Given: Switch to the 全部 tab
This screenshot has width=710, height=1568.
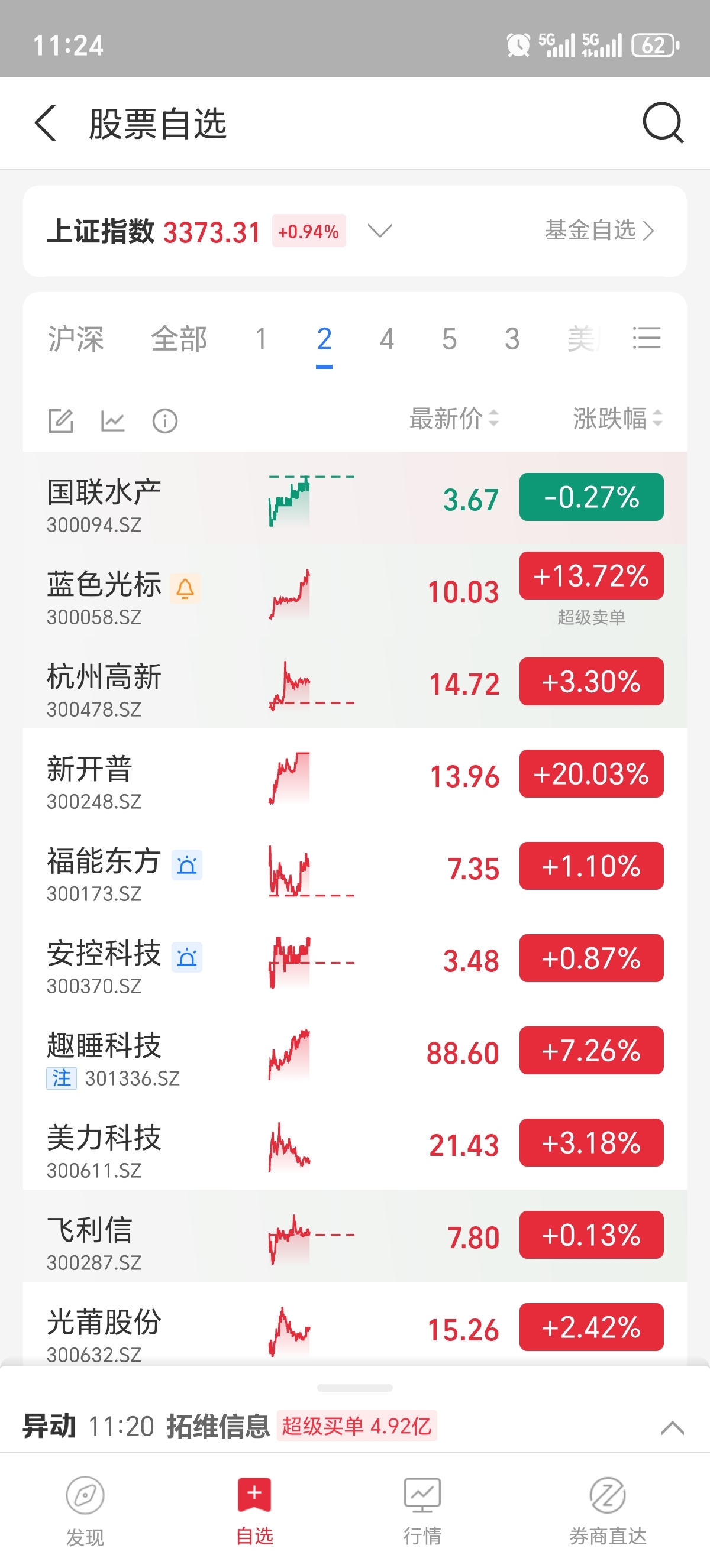Looking at the screenshot, I should pyautogui.click(x=179, y=339).
